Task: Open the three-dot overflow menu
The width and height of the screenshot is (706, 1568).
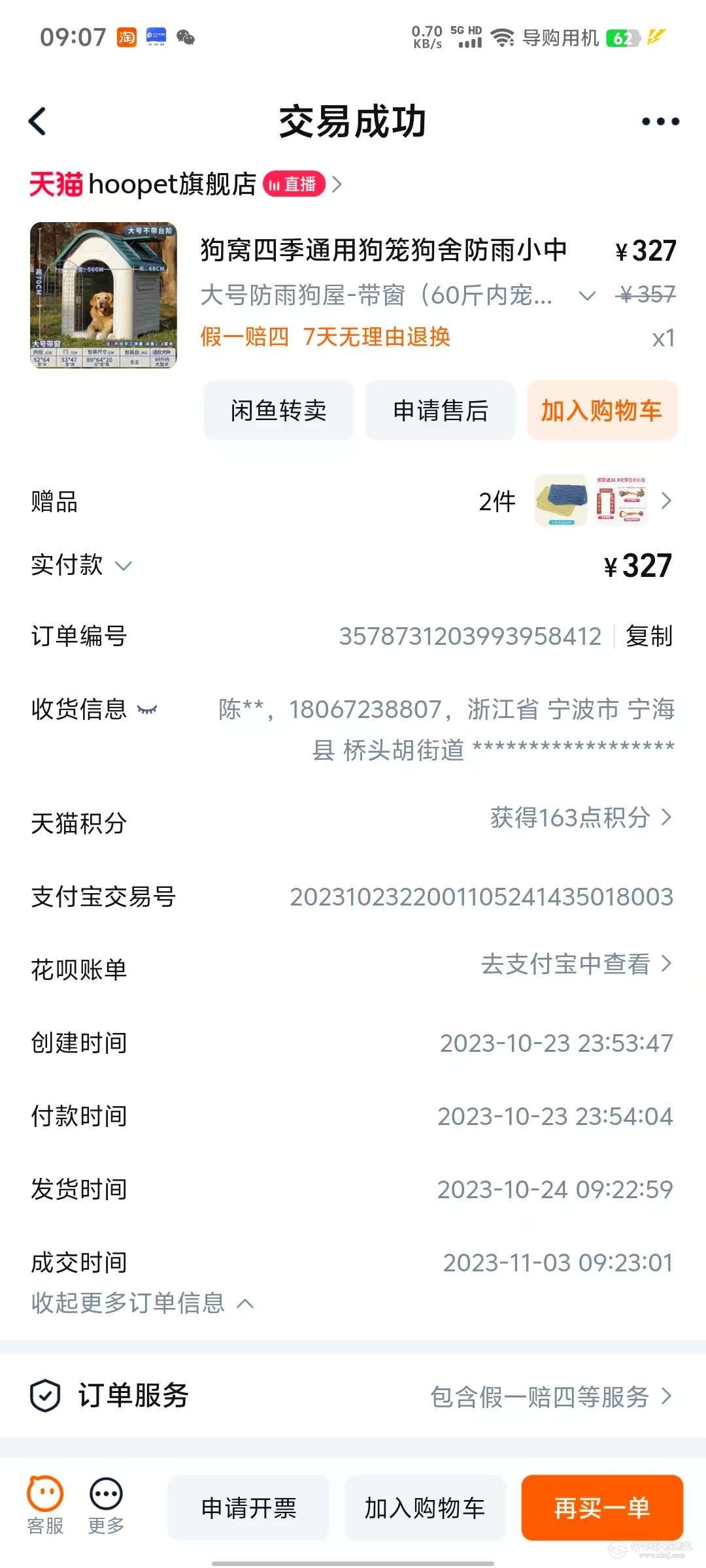Action: tap(660, 122)
